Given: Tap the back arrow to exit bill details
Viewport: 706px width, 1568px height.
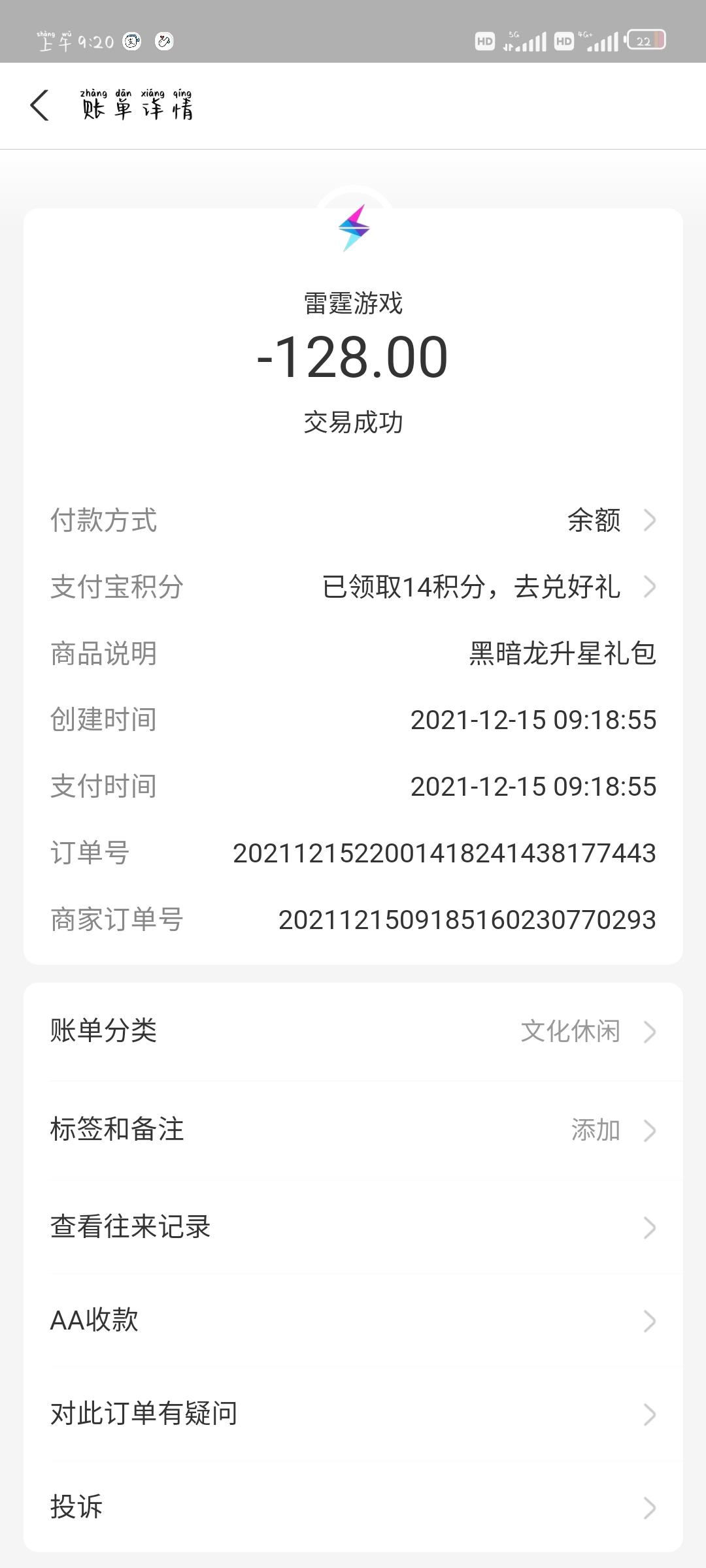Looking at the screenshot, I should (41, 106).
